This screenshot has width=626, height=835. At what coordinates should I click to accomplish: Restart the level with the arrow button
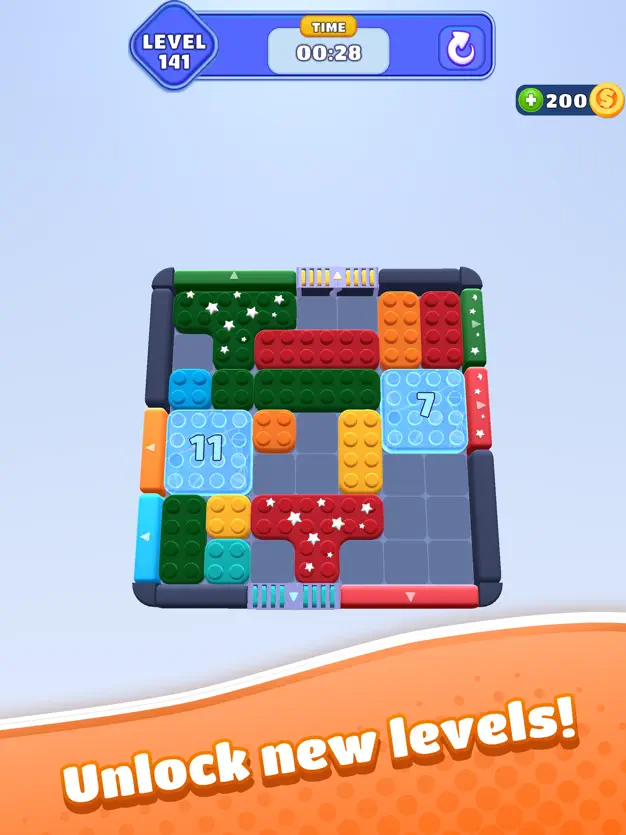(x=461, y=47)
